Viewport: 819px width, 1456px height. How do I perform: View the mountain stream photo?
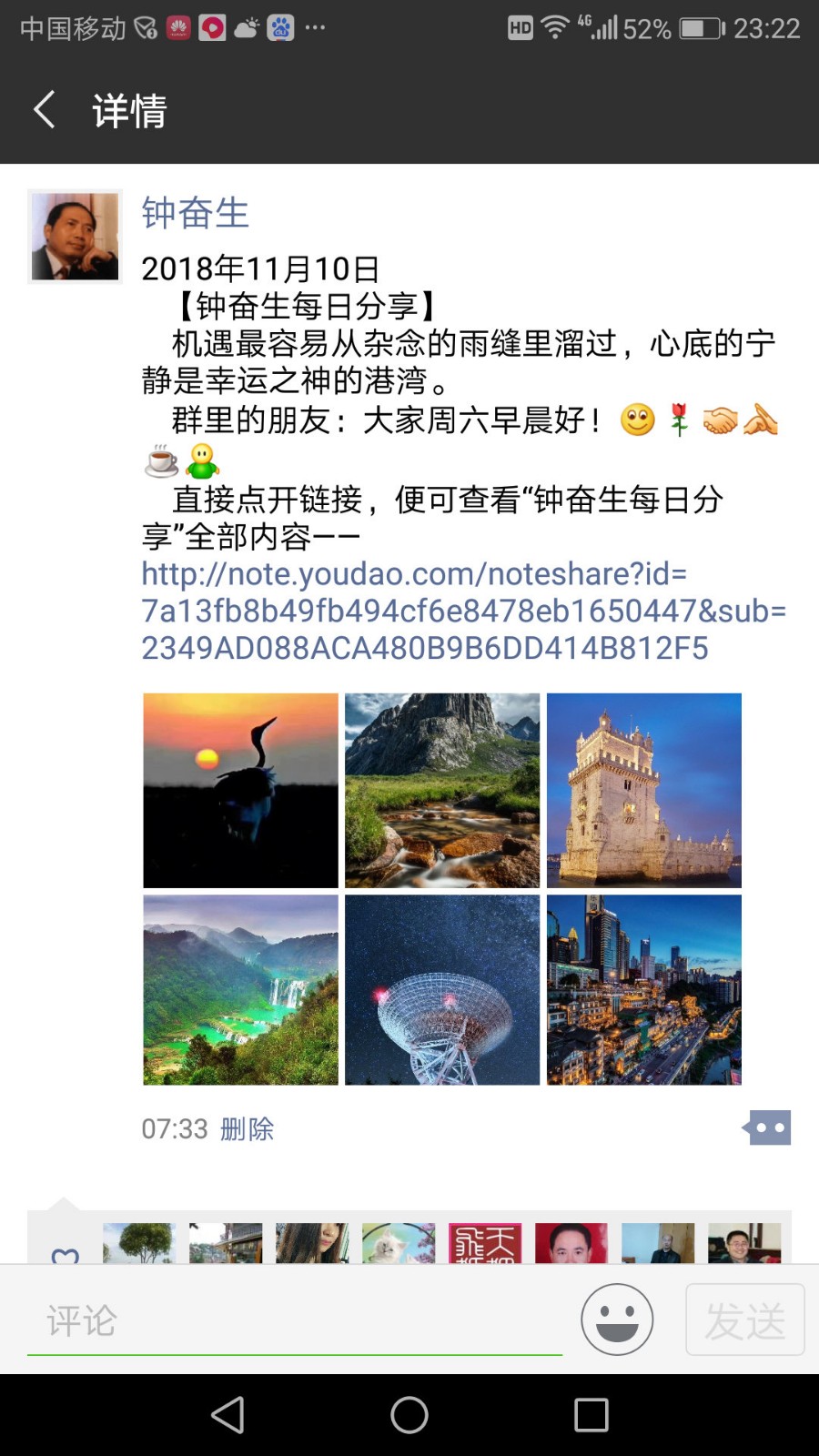[x=442, y=790]
